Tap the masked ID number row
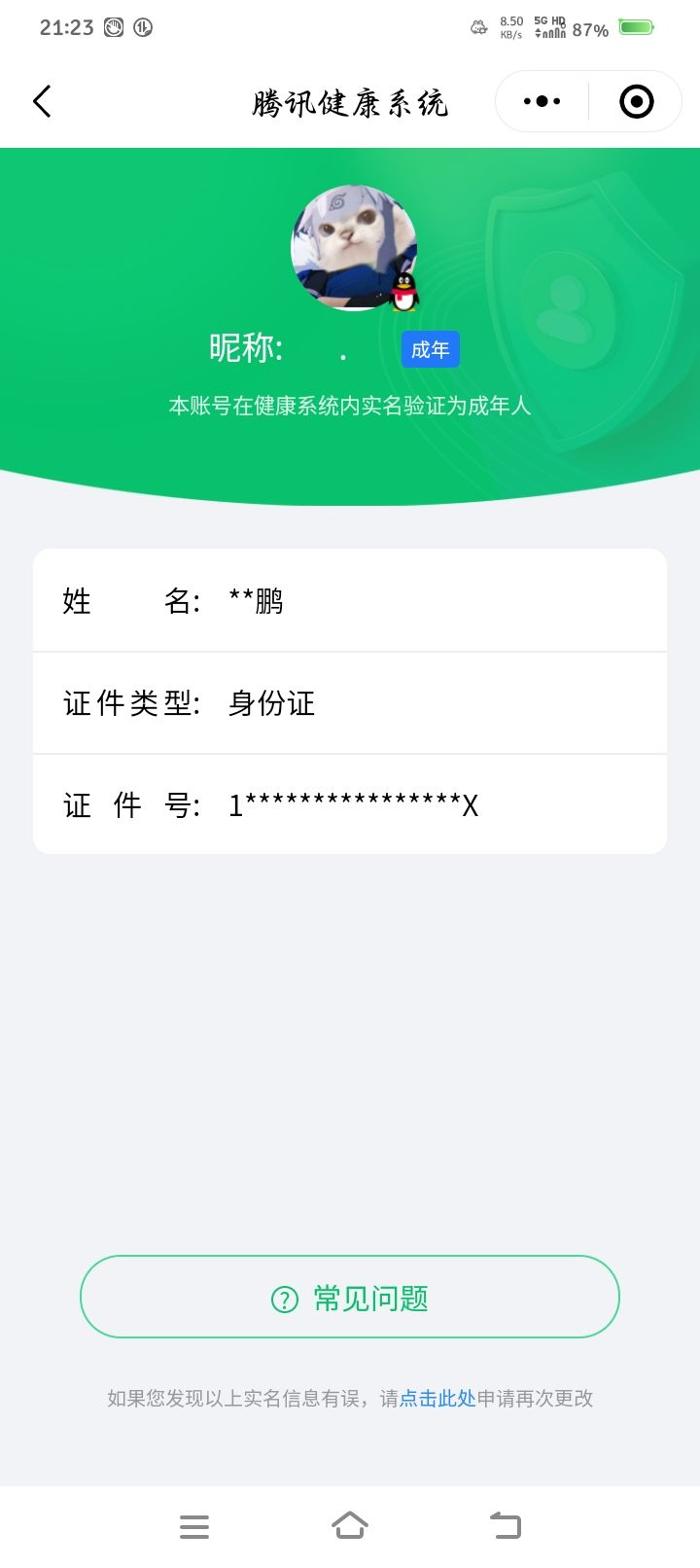The height and width of the screenshot is (1568, 700). [350, 803]
